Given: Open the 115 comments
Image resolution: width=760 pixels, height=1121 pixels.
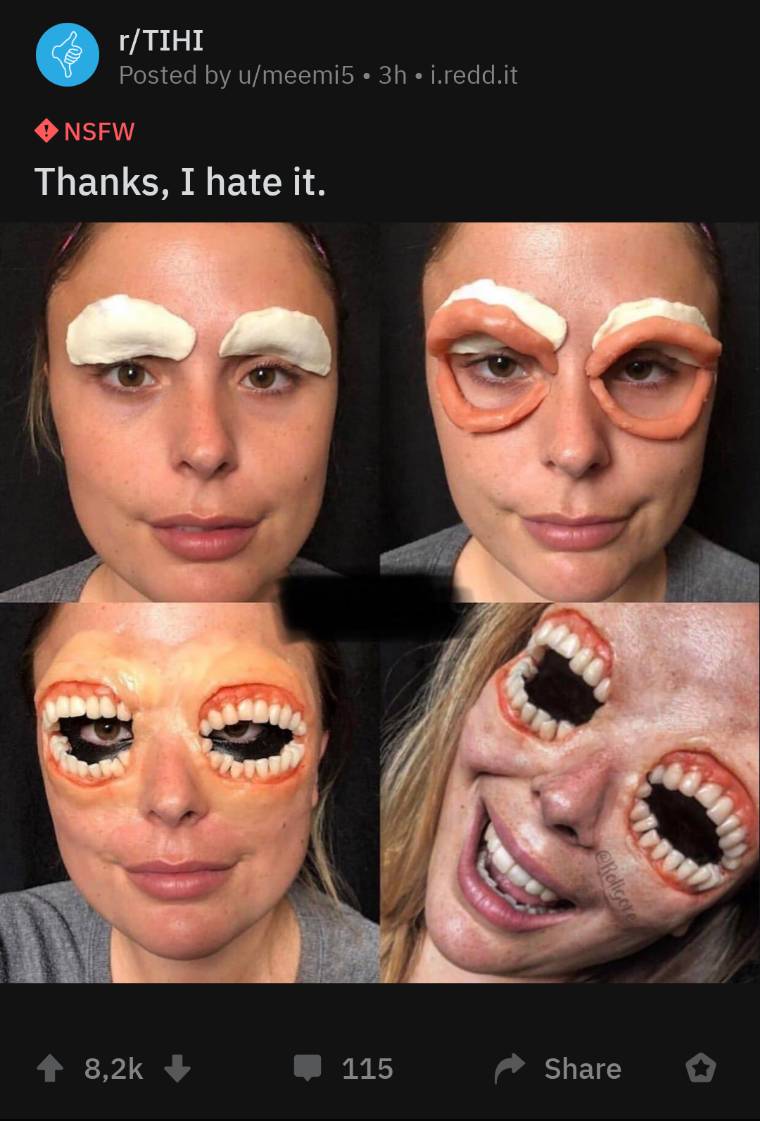Looking at the screenshot, I should tap(343, 1068).
